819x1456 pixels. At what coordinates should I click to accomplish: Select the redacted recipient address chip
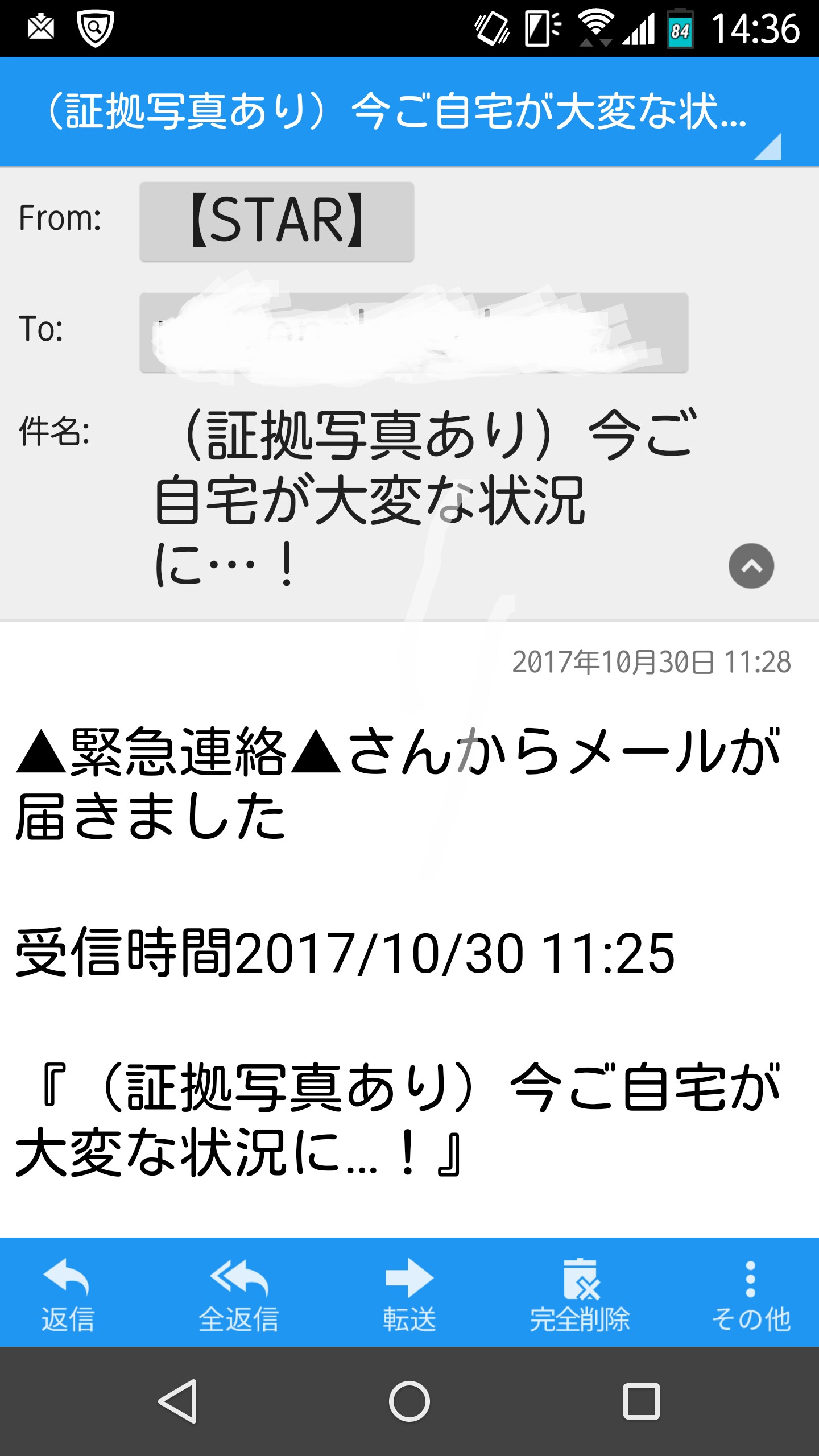coord(414,333)
